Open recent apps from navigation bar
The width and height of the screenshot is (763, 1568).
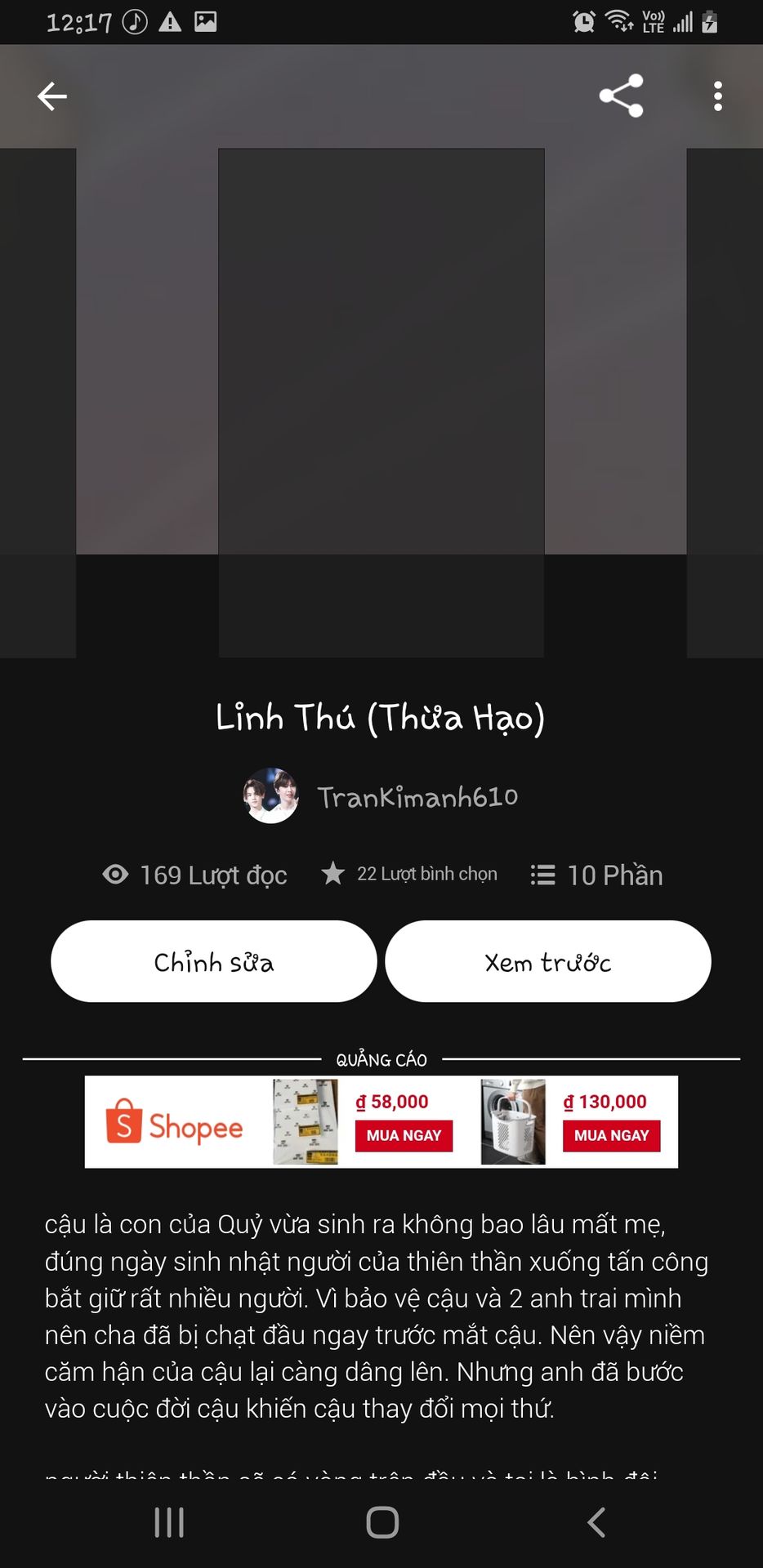click(169, 1522)
